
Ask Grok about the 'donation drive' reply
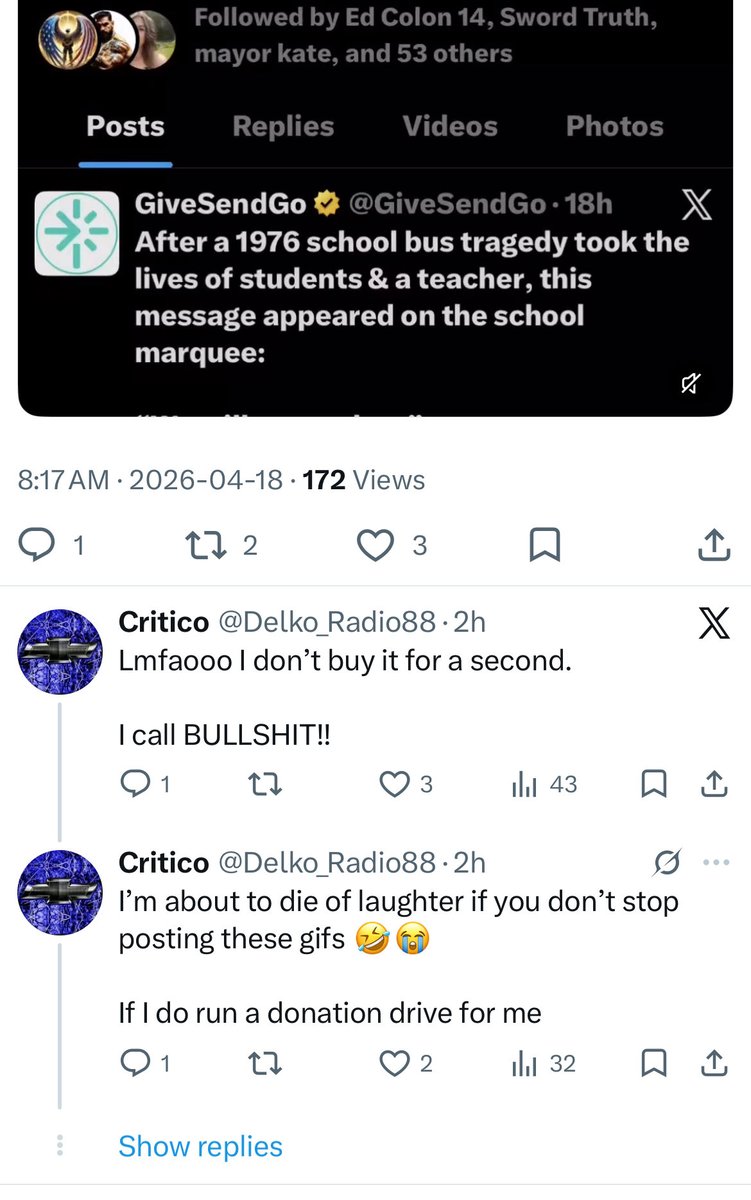click(666, 861)
